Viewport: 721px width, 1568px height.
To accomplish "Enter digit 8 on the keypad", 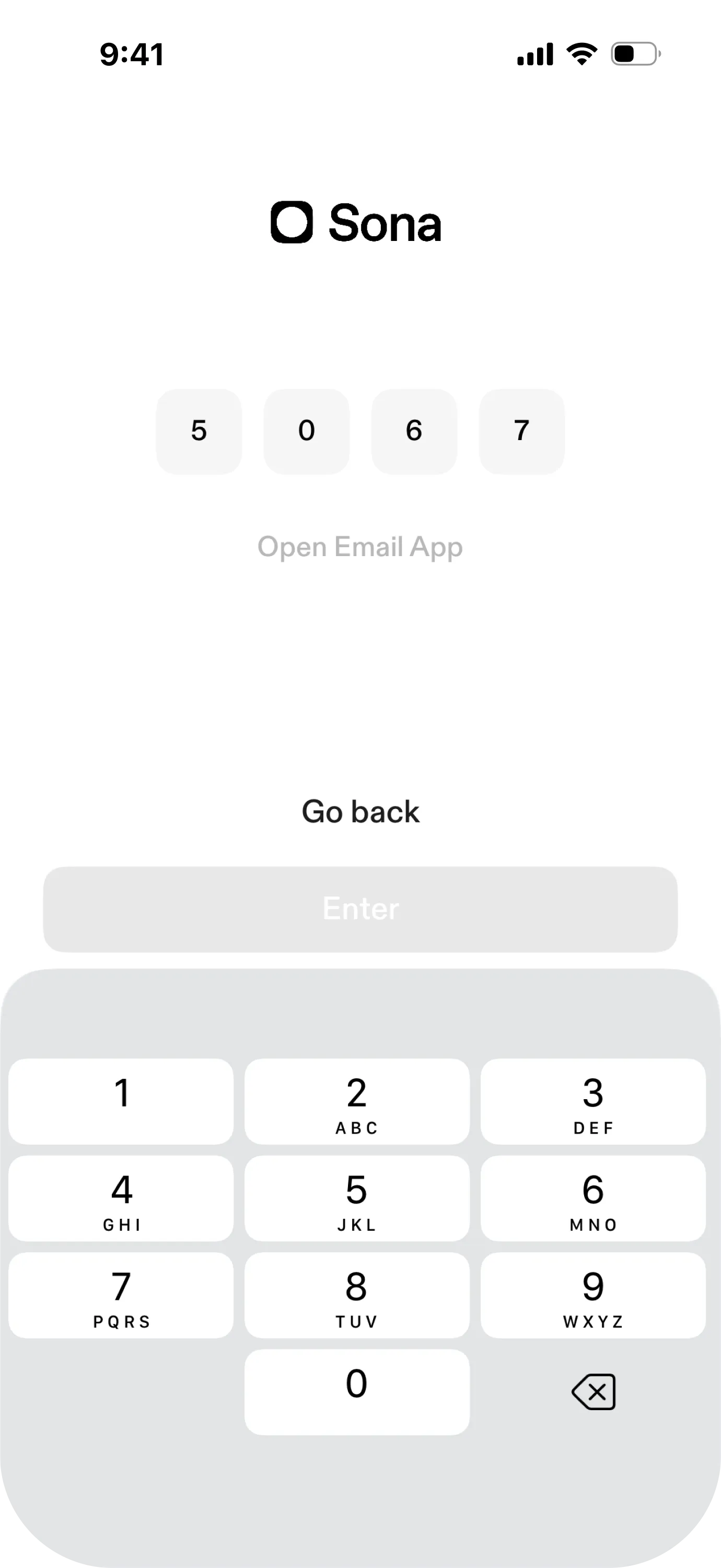I will tap(357, 1295).
